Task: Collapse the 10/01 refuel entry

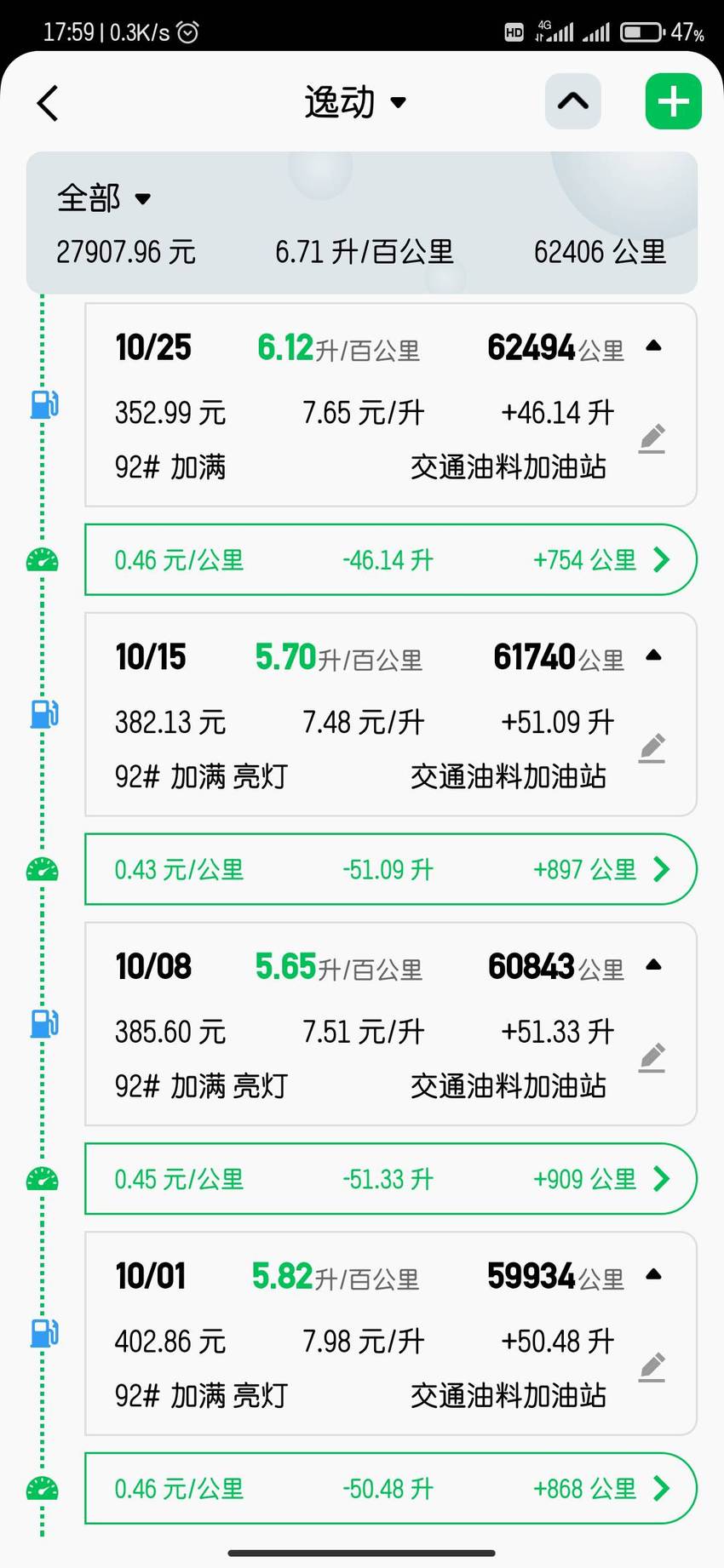Action: pos(653,1274)
